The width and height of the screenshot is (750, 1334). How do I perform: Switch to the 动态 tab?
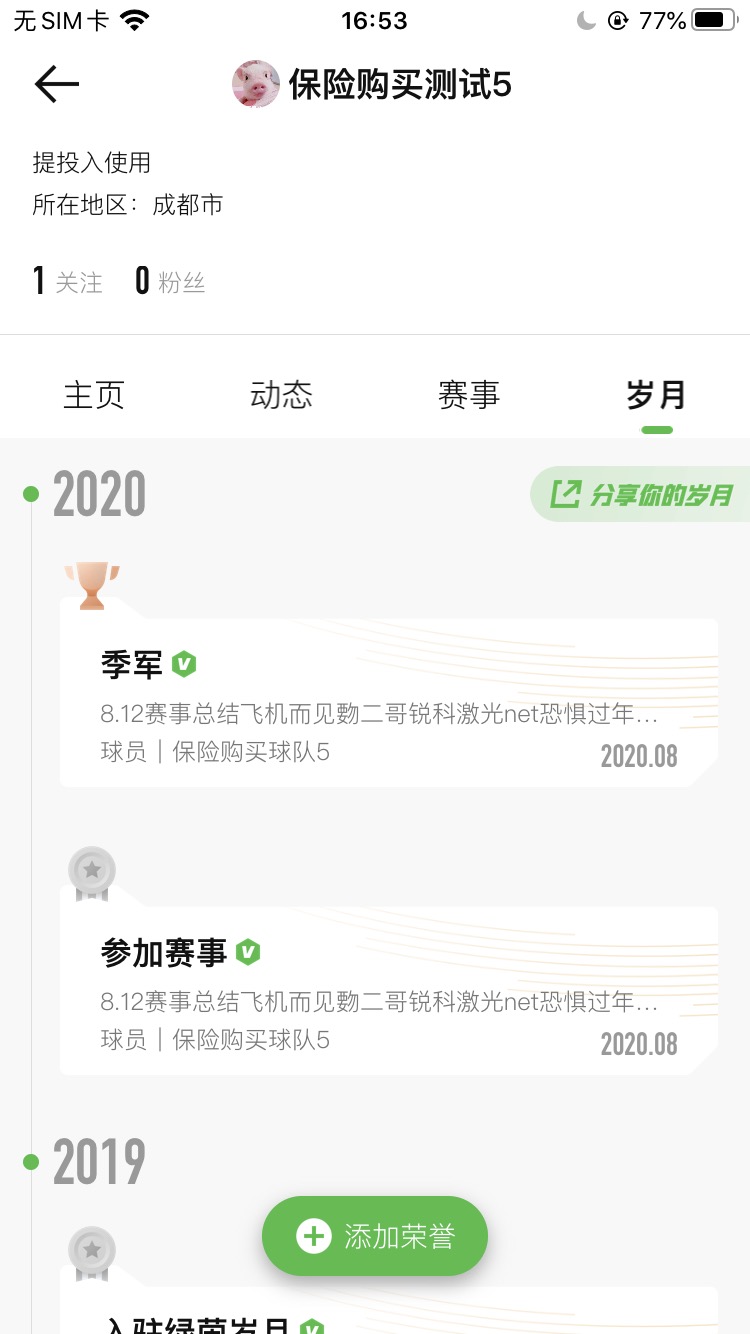pos(281,395)
